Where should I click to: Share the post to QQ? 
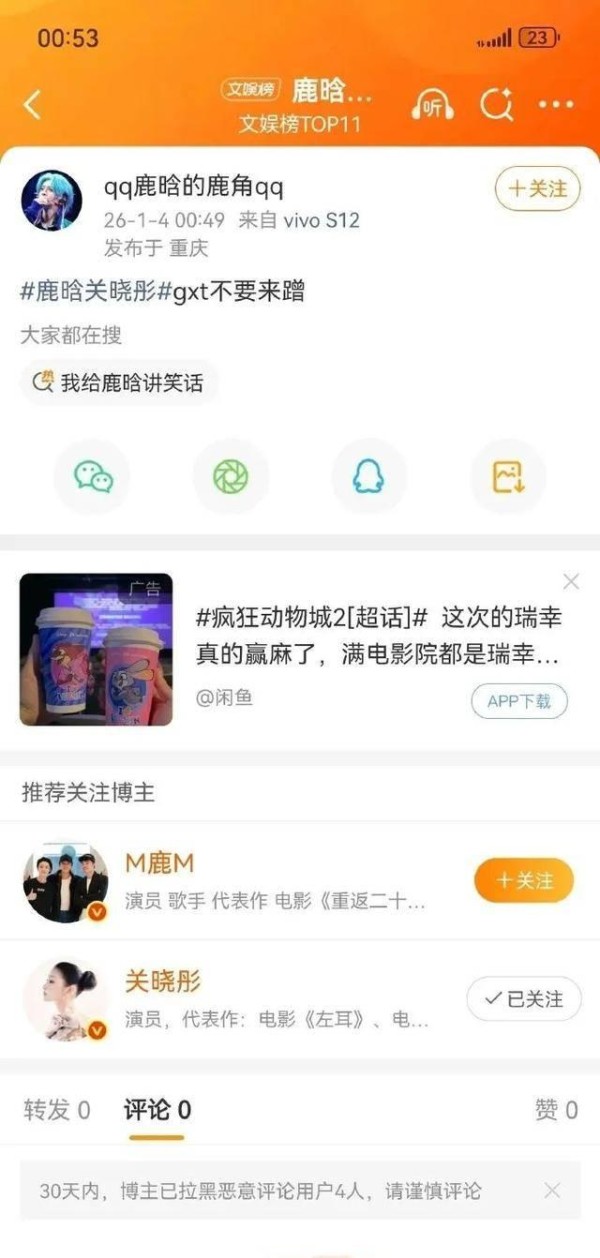pyautogui.click(x=368, y=477)
